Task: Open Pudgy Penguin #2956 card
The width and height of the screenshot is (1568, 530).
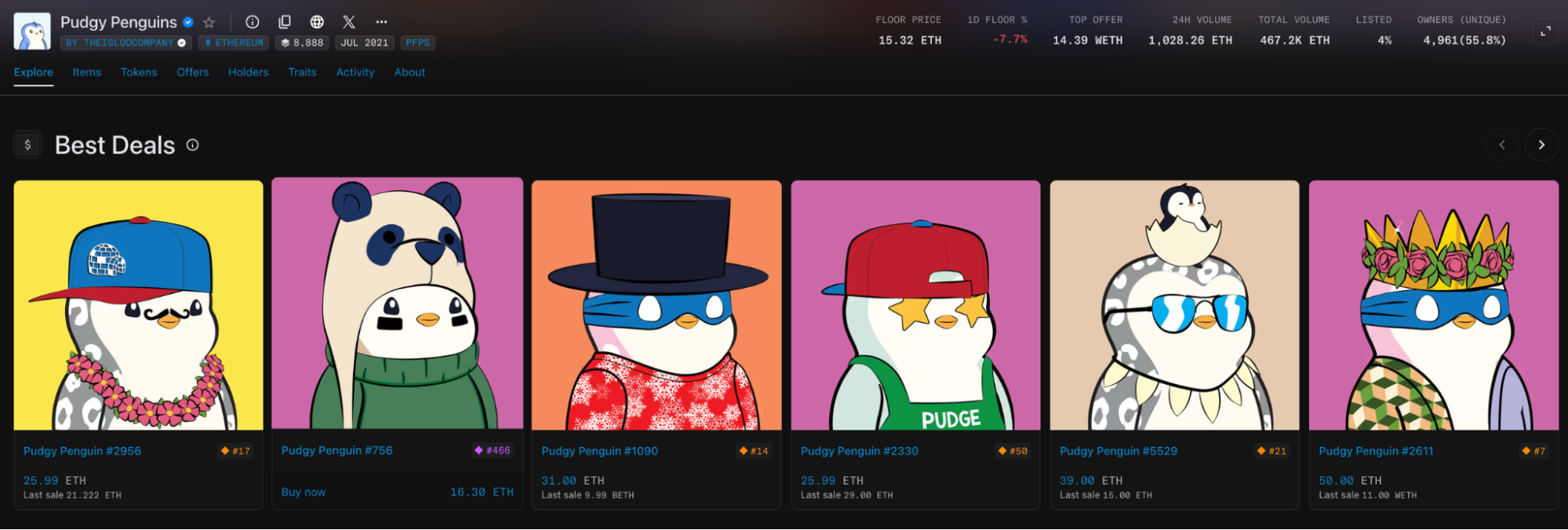Action: (138, 306)
